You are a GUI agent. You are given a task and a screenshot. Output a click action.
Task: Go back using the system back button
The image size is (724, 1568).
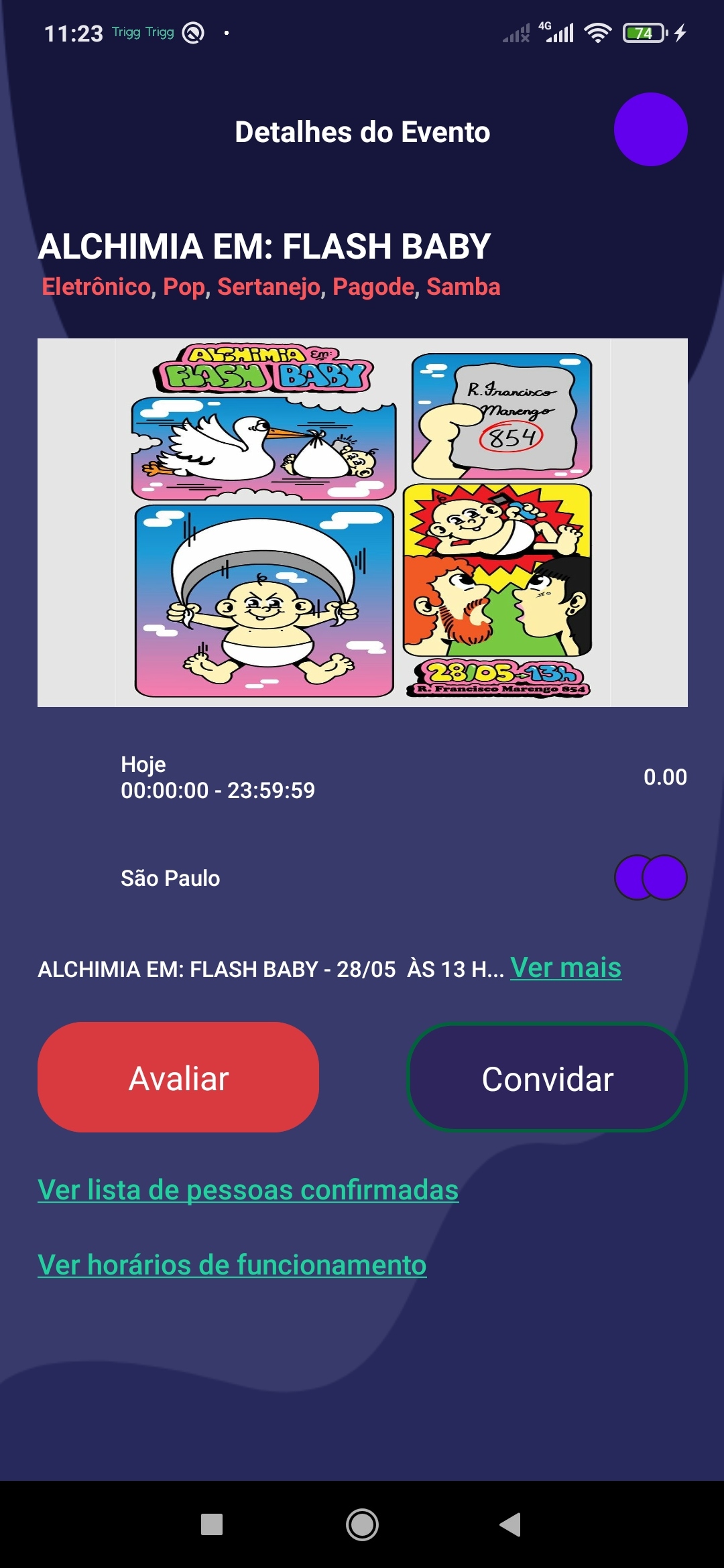coord(510,1524)
